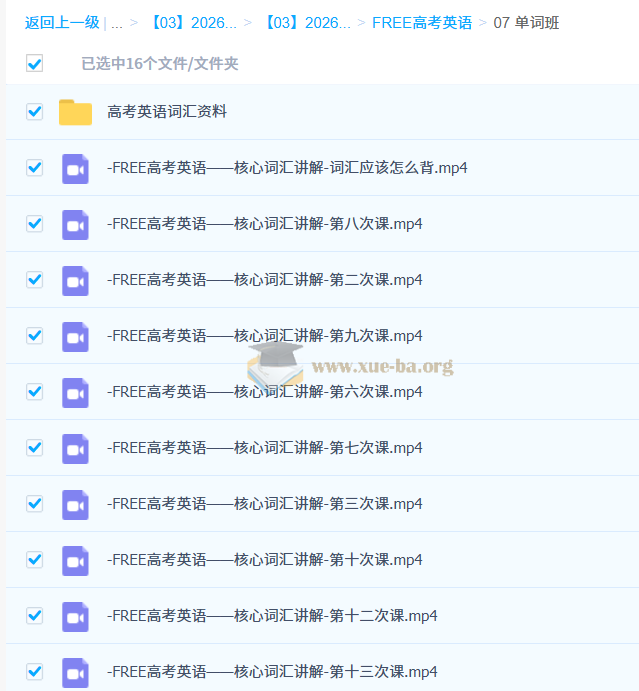Open the FREE高考英语 breadcrumb folder
The height and width of the screenshot is (691, 639).
click(x=421, y=22)
